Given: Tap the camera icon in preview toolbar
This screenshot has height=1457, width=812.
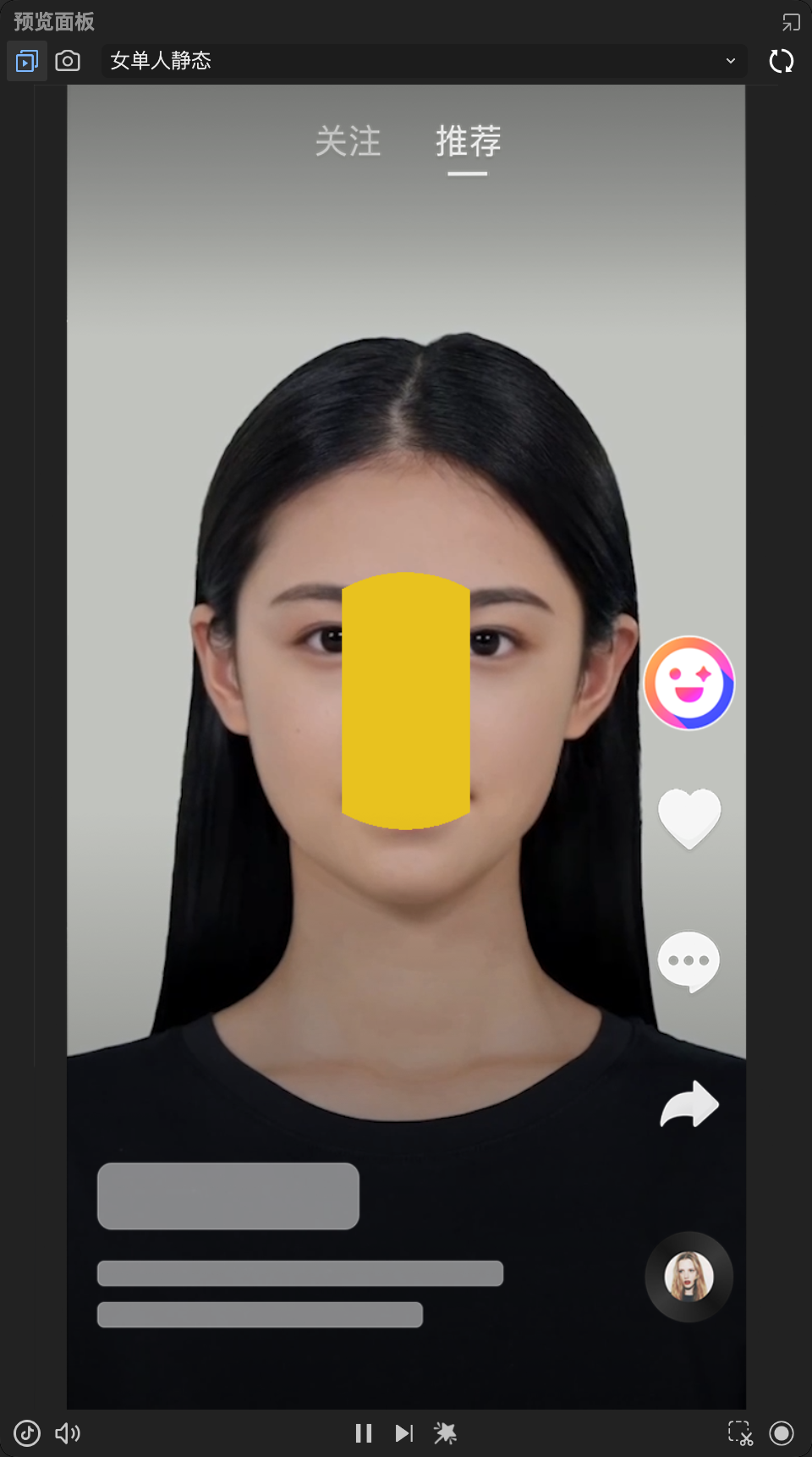Looking at the screenshot, I should 68,61.
